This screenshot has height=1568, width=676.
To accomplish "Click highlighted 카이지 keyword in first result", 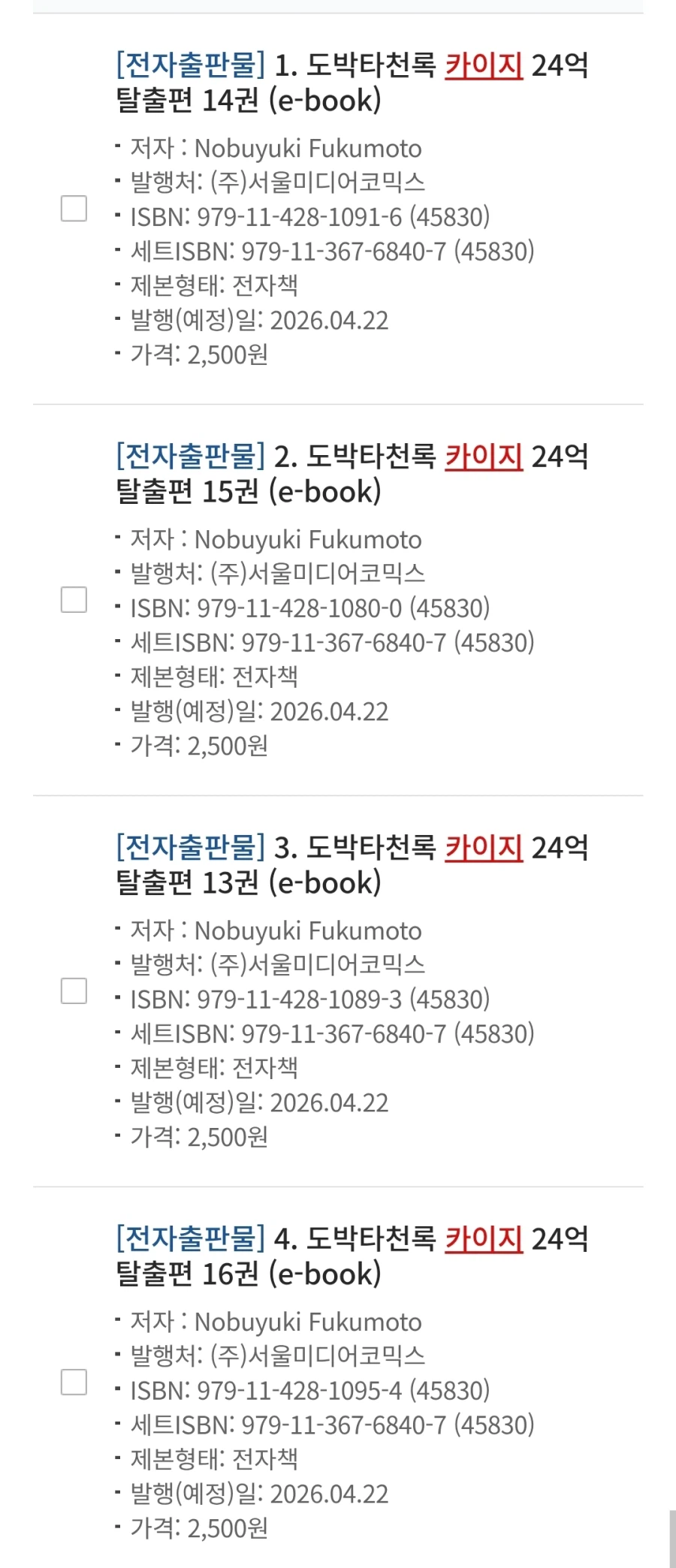I will (x=484, y=66).
